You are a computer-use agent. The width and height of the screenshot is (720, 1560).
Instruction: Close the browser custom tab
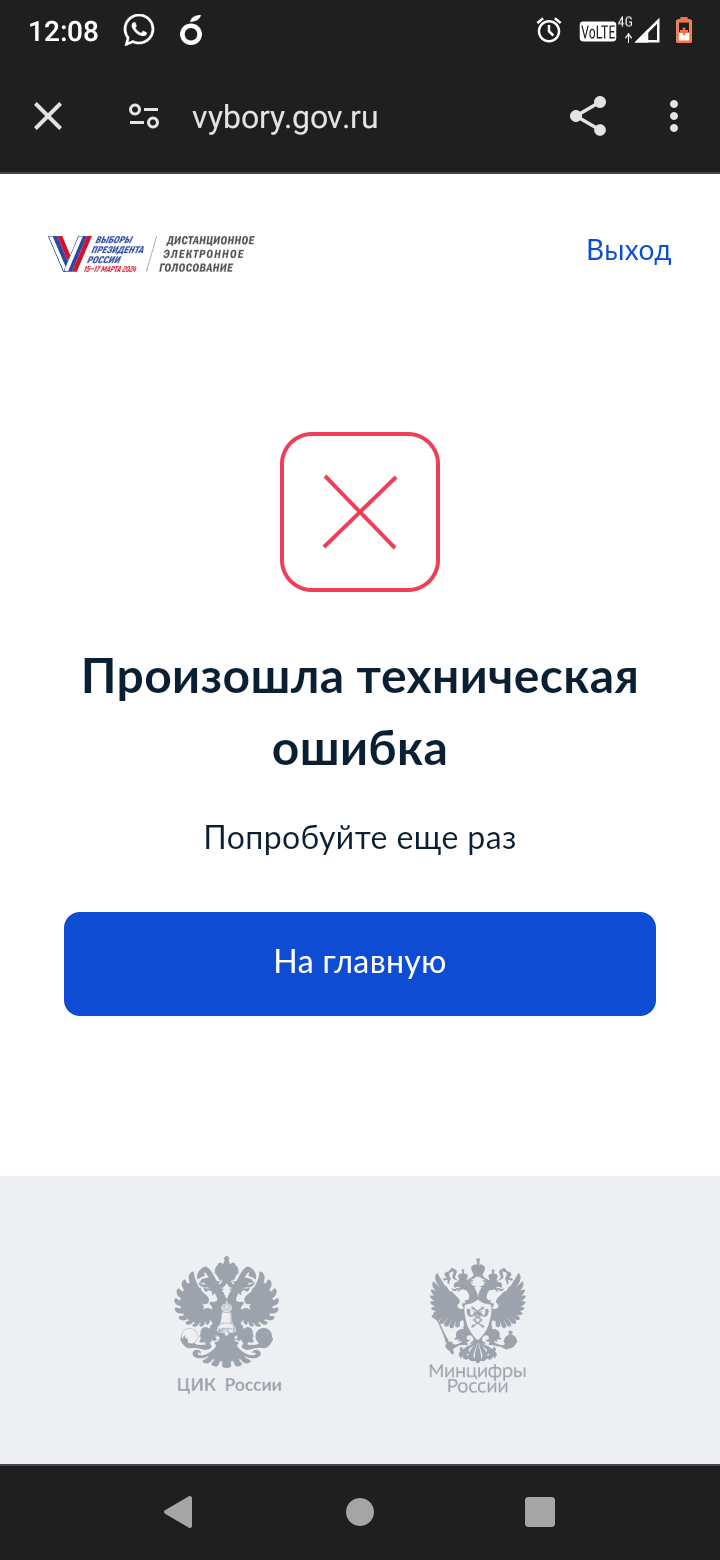pos(48,117)
